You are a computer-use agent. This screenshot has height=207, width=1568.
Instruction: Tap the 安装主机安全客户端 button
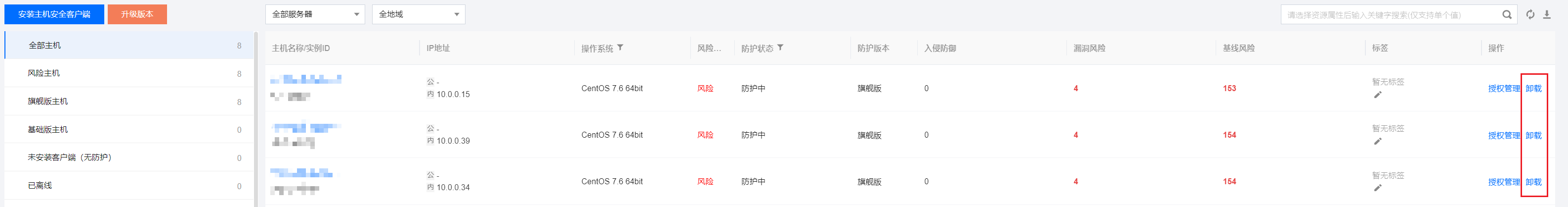tap(54, 14)
